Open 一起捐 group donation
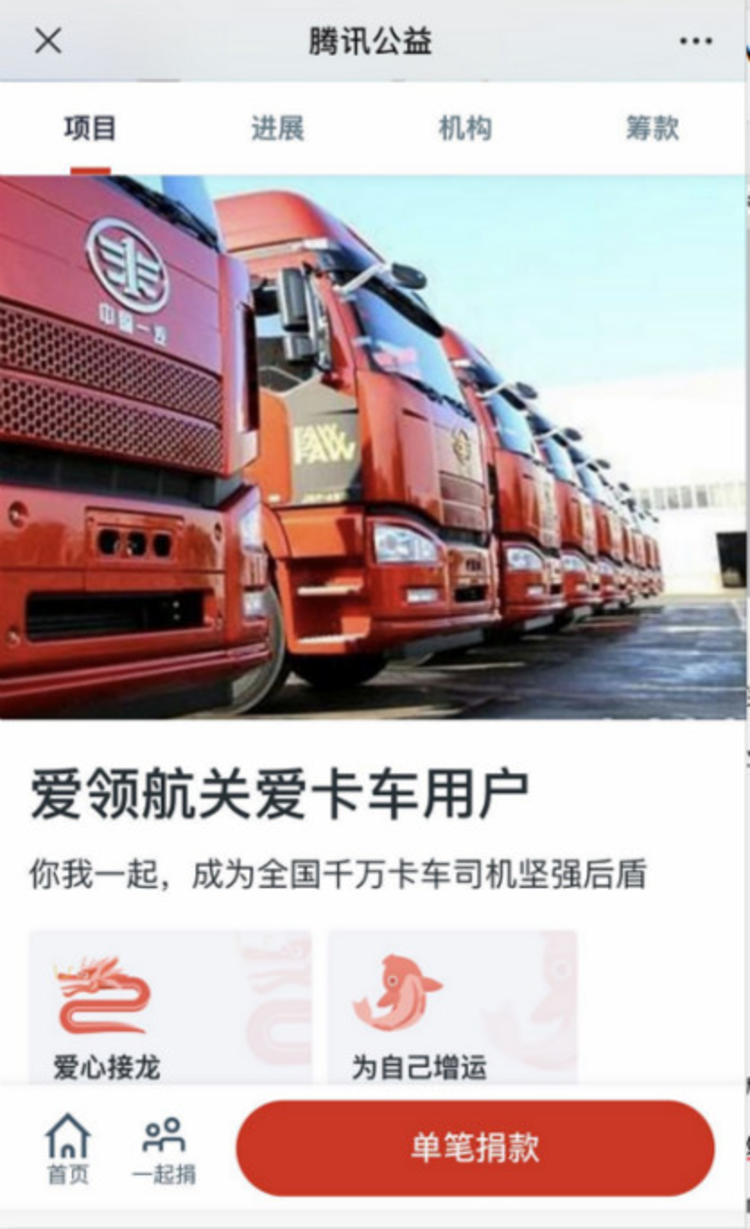This screenshot has width=750, height=1229. pyautogui.click(x=164, y=1149)
